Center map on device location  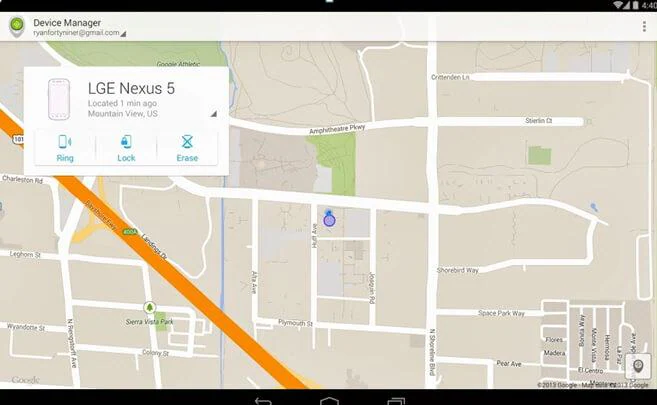(637, 366)
